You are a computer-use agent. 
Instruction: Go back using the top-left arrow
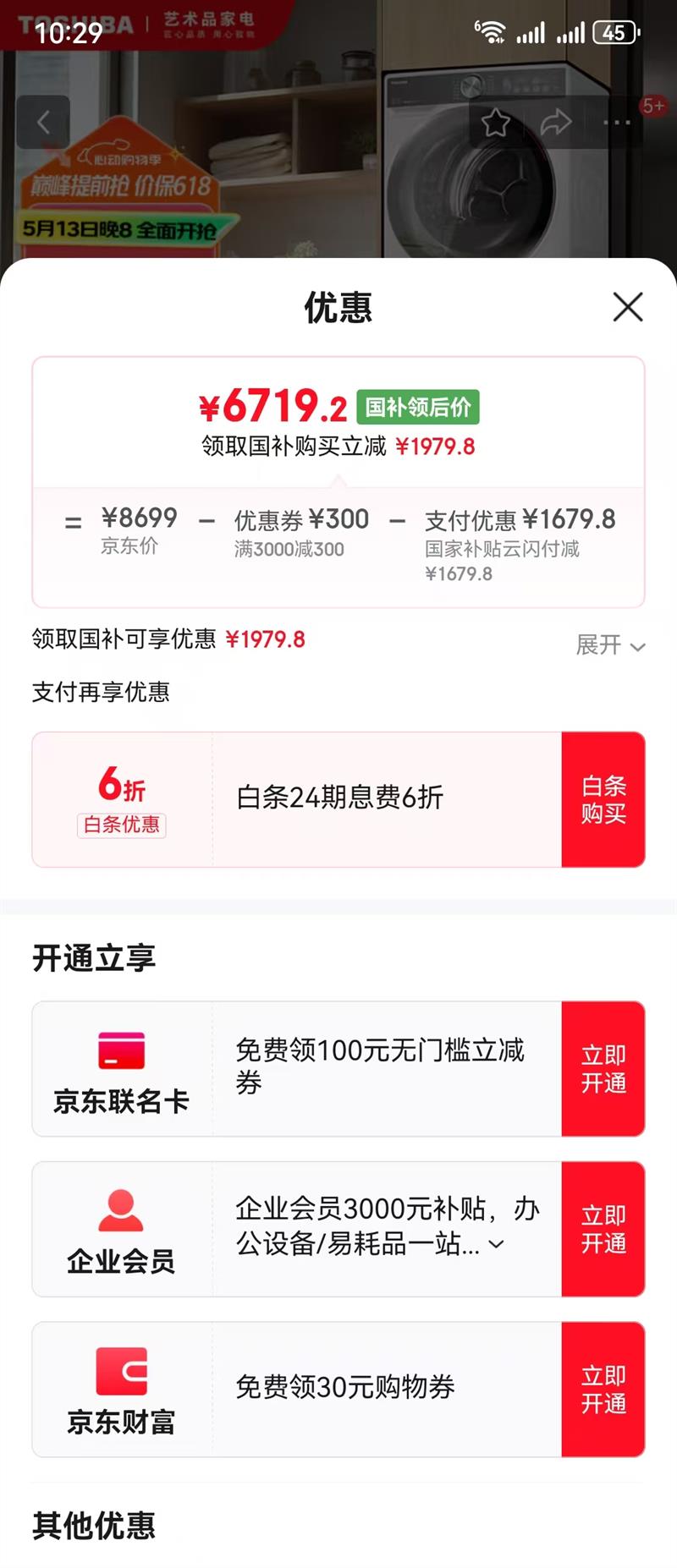point(43,123)
